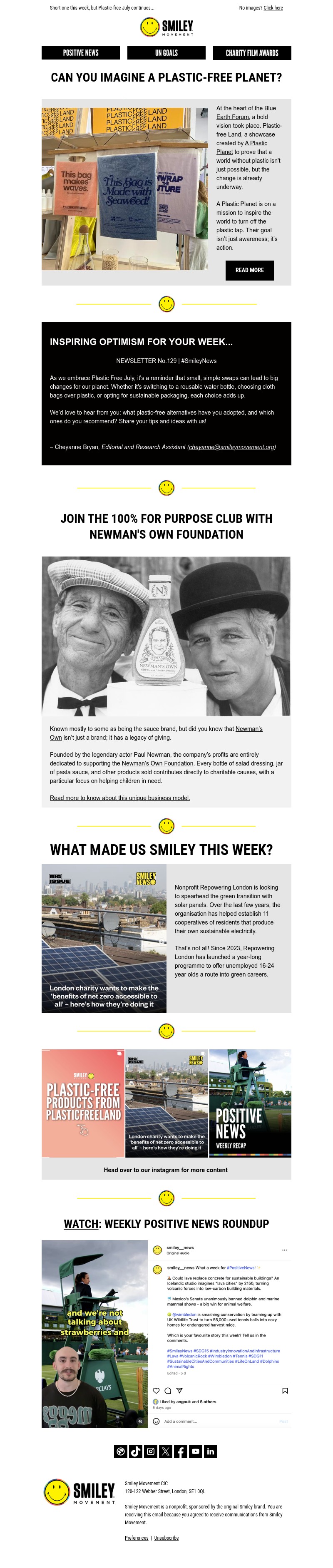Open email Preferences
This screenshot has width=333, height=1568.
click(137, 1538)
